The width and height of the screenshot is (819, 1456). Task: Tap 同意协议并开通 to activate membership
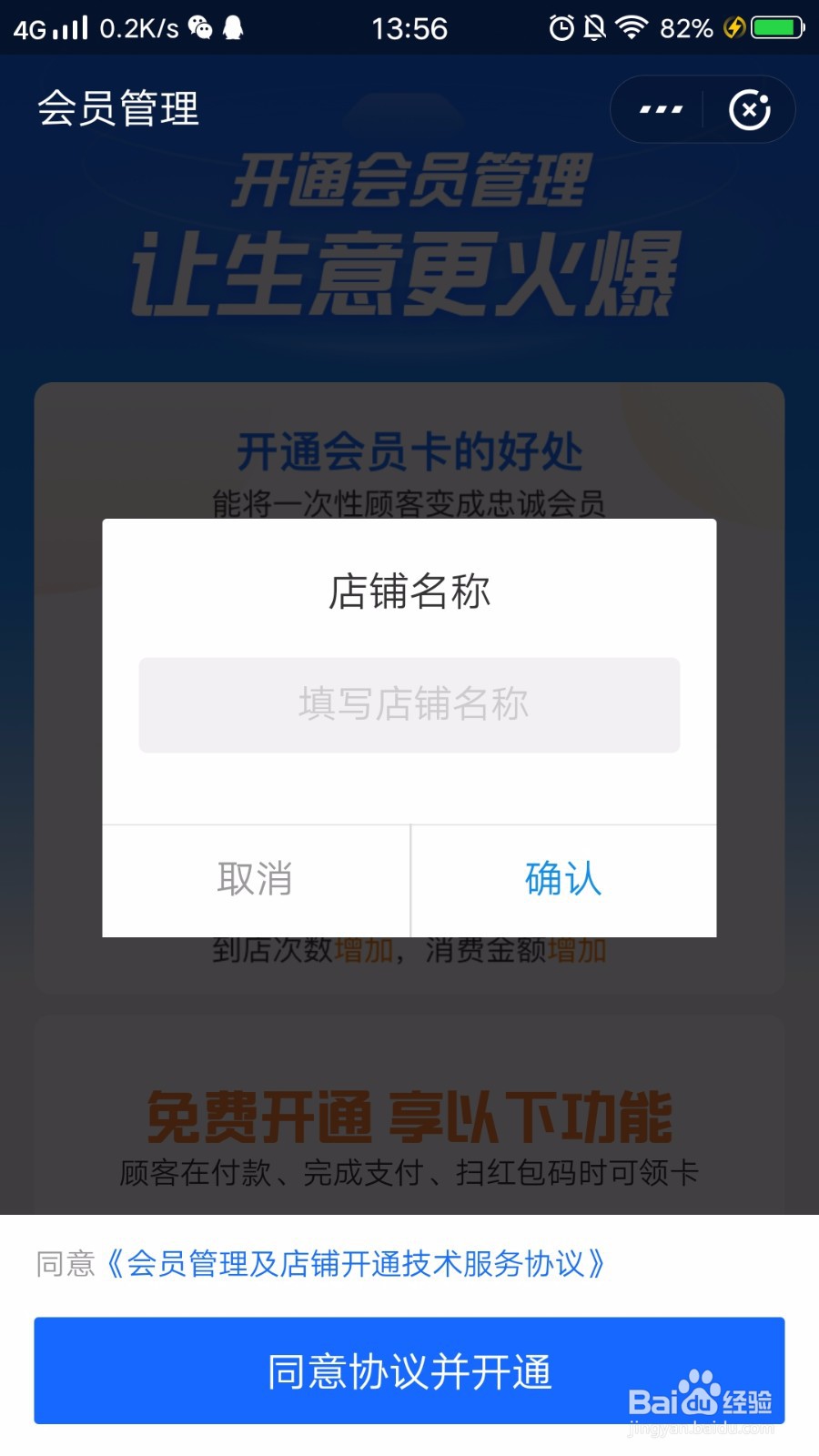click(409, 1370)
